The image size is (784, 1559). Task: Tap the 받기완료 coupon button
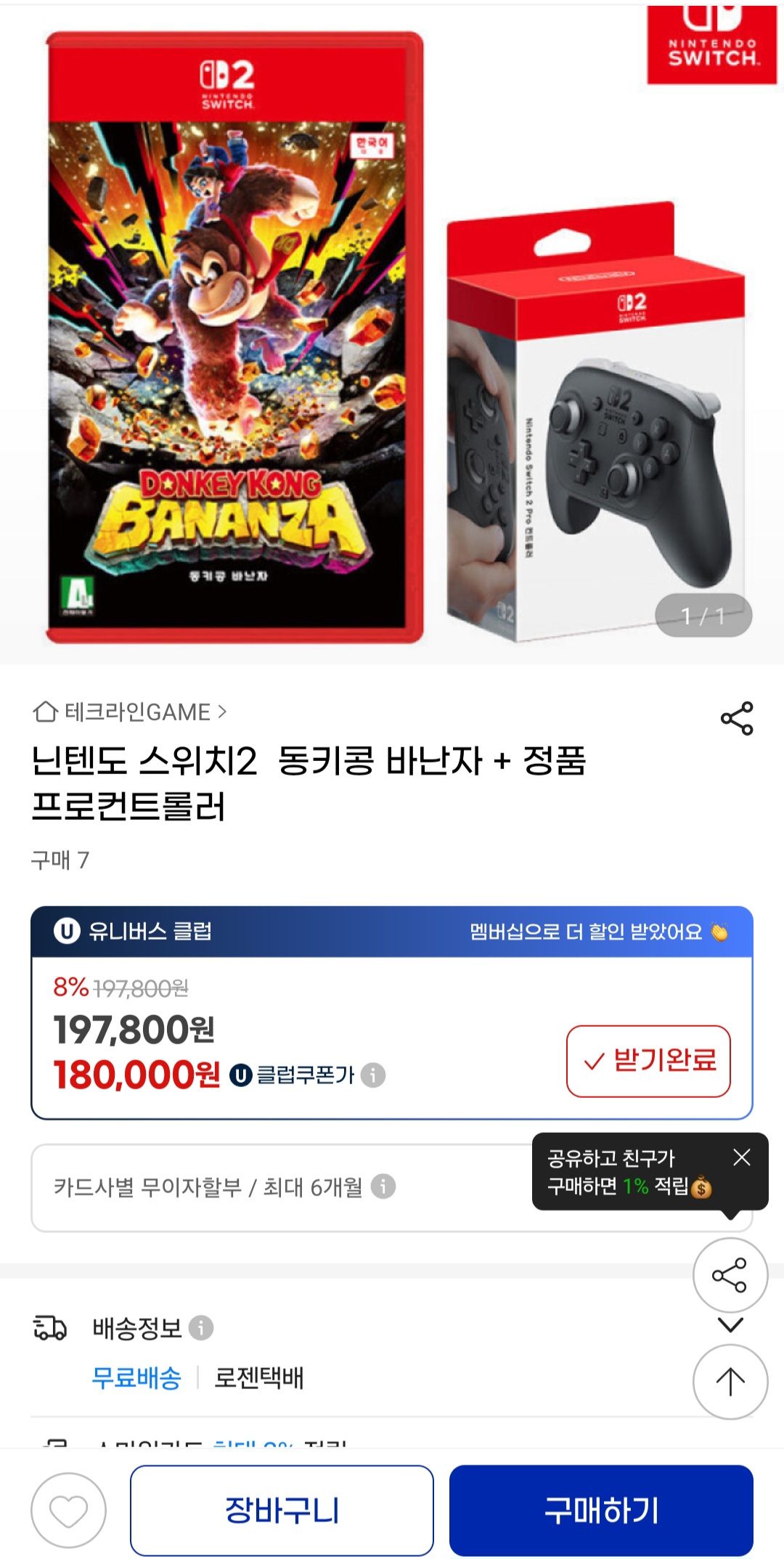coord(648,1061)
